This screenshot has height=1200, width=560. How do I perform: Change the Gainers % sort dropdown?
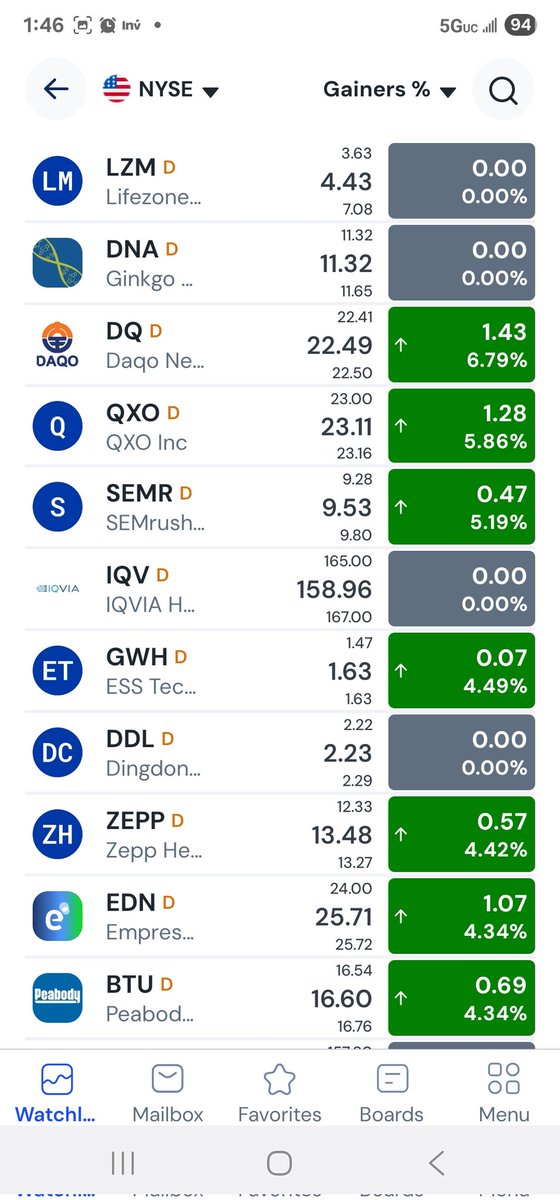389,90
